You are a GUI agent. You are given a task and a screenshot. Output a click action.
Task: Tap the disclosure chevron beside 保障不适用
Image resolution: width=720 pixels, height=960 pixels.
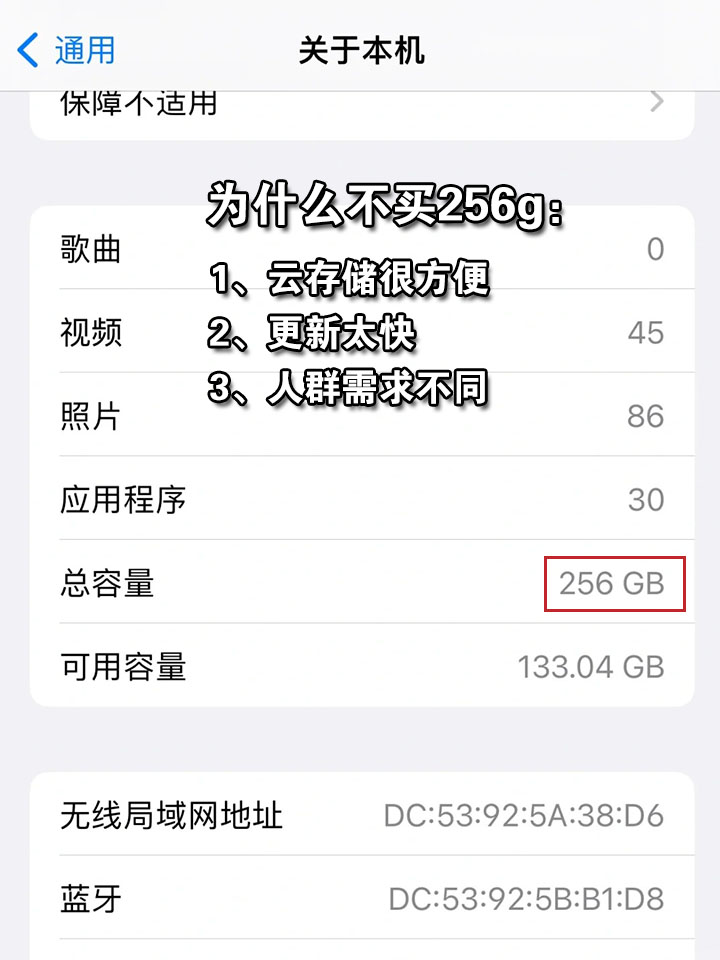click(657, 102)
